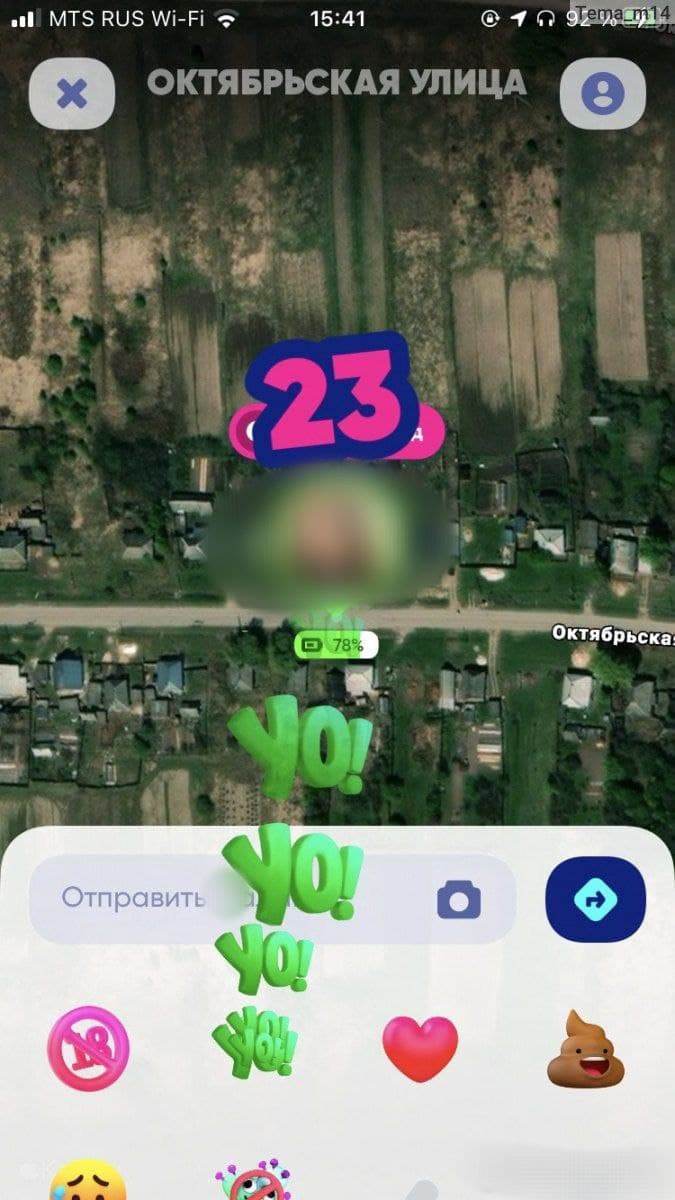Send the 18+ prohibited sticker
The width and height of the screenshot is (675, 1200).
[x=88, y=1048]
